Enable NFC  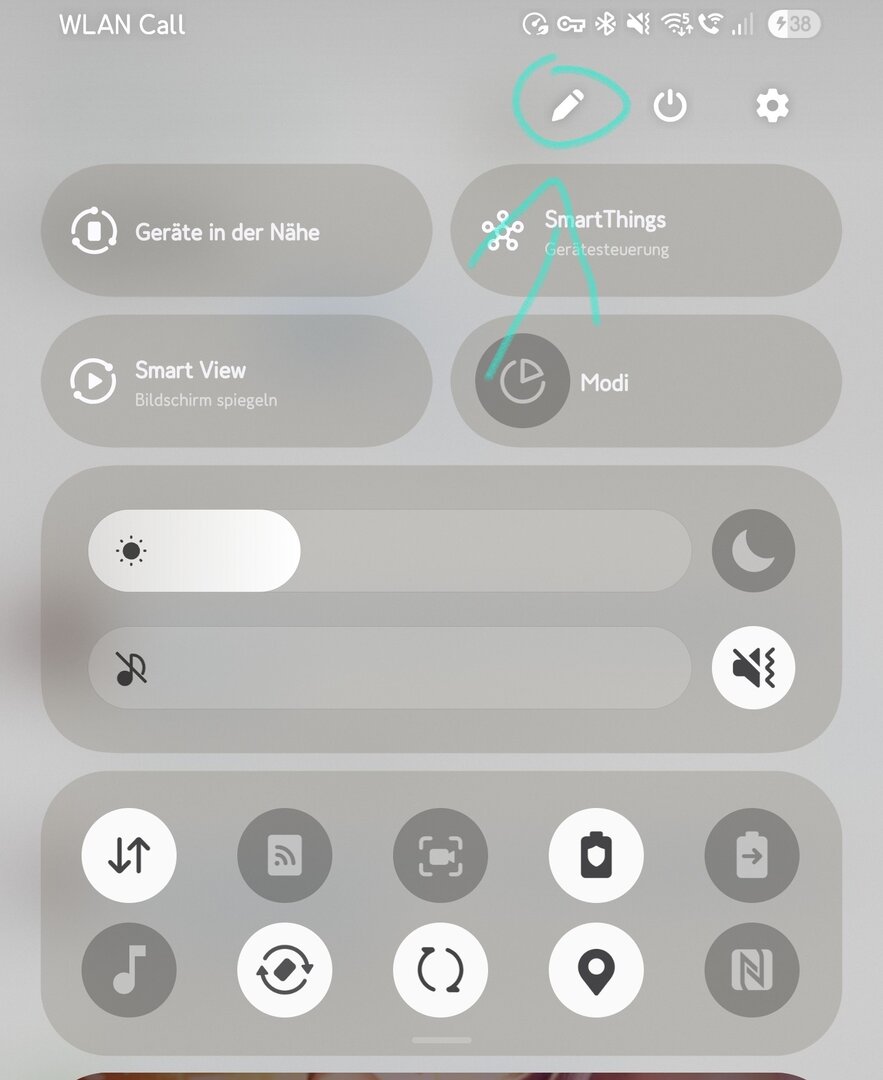pyautogui.click(x=752, y=970)
